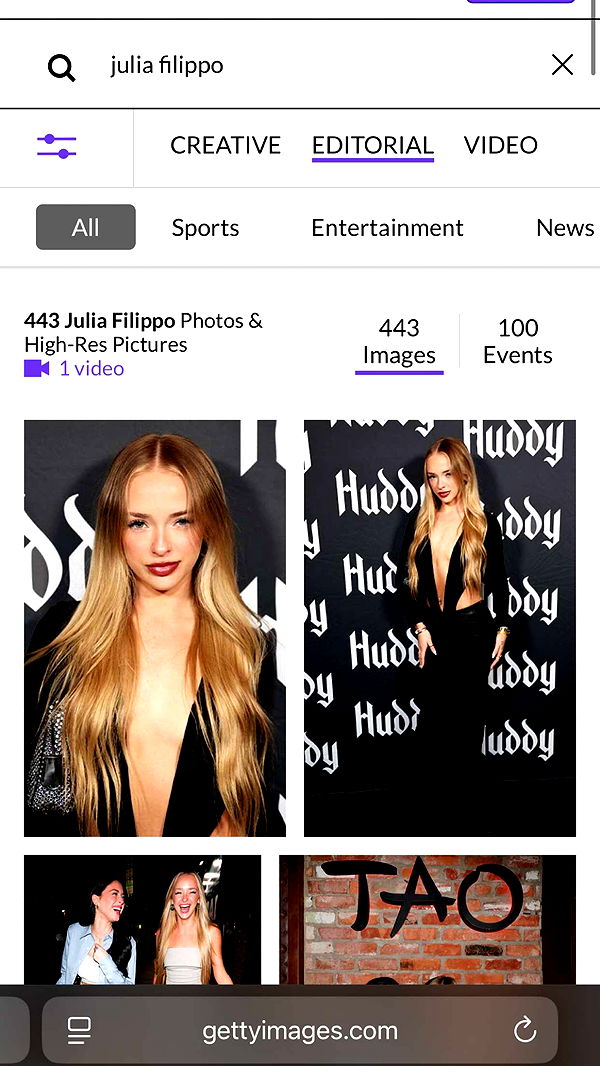Tap the search magnifier icon
This screenshot has height=1066, width=600.
pos(62,67)
